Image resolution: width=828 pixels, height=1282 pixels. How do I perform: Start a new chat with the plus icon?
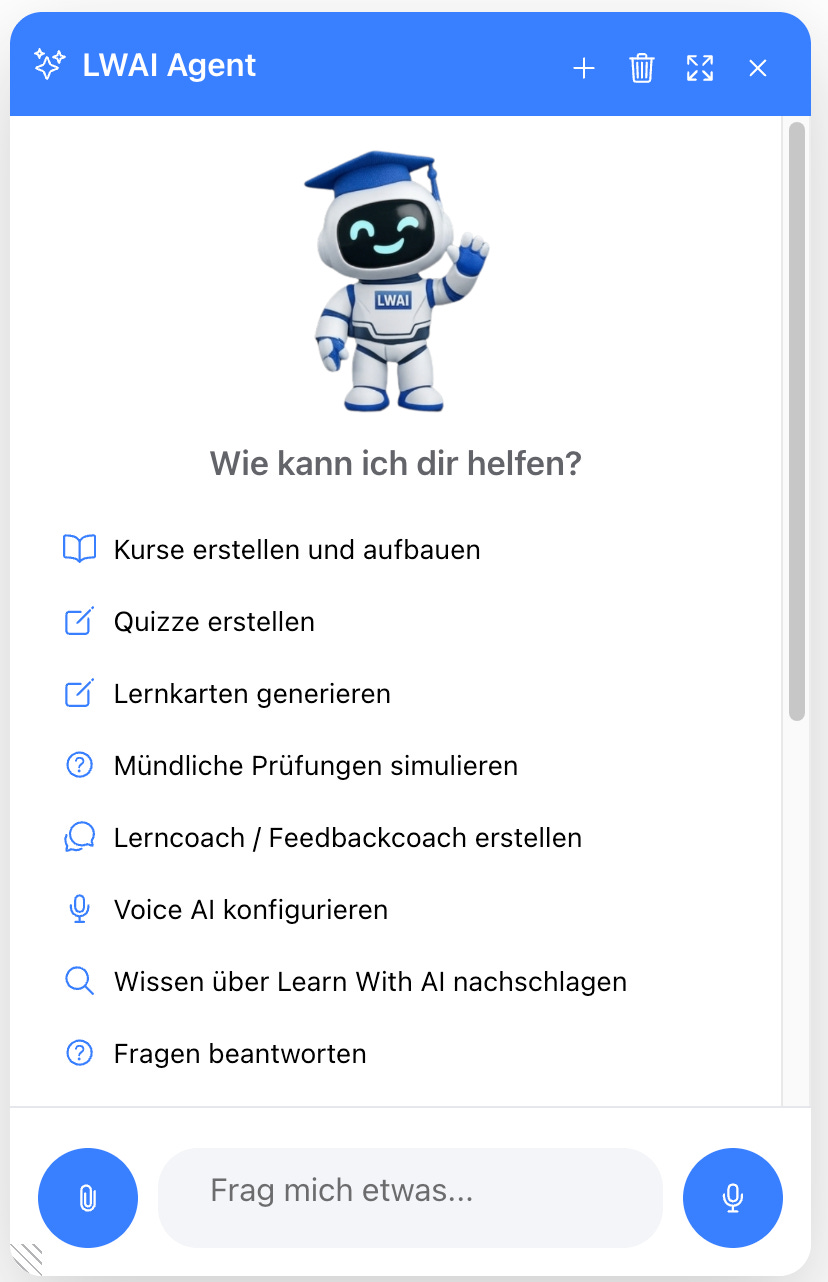click(x=583, y=68)
